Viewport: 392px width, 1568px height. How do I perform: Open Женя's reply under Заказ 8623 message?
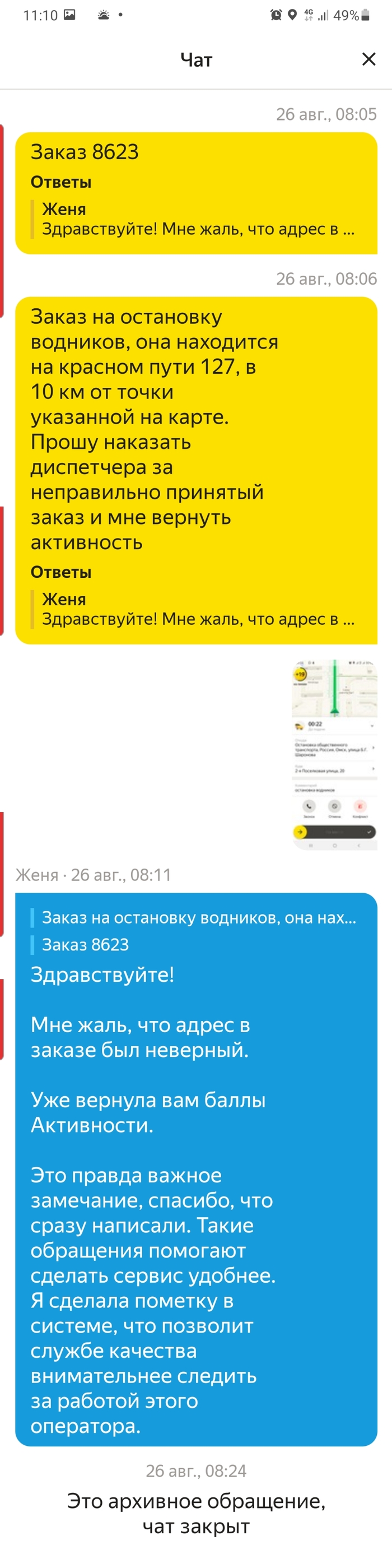pyautogui.click(x=197, y=220)
